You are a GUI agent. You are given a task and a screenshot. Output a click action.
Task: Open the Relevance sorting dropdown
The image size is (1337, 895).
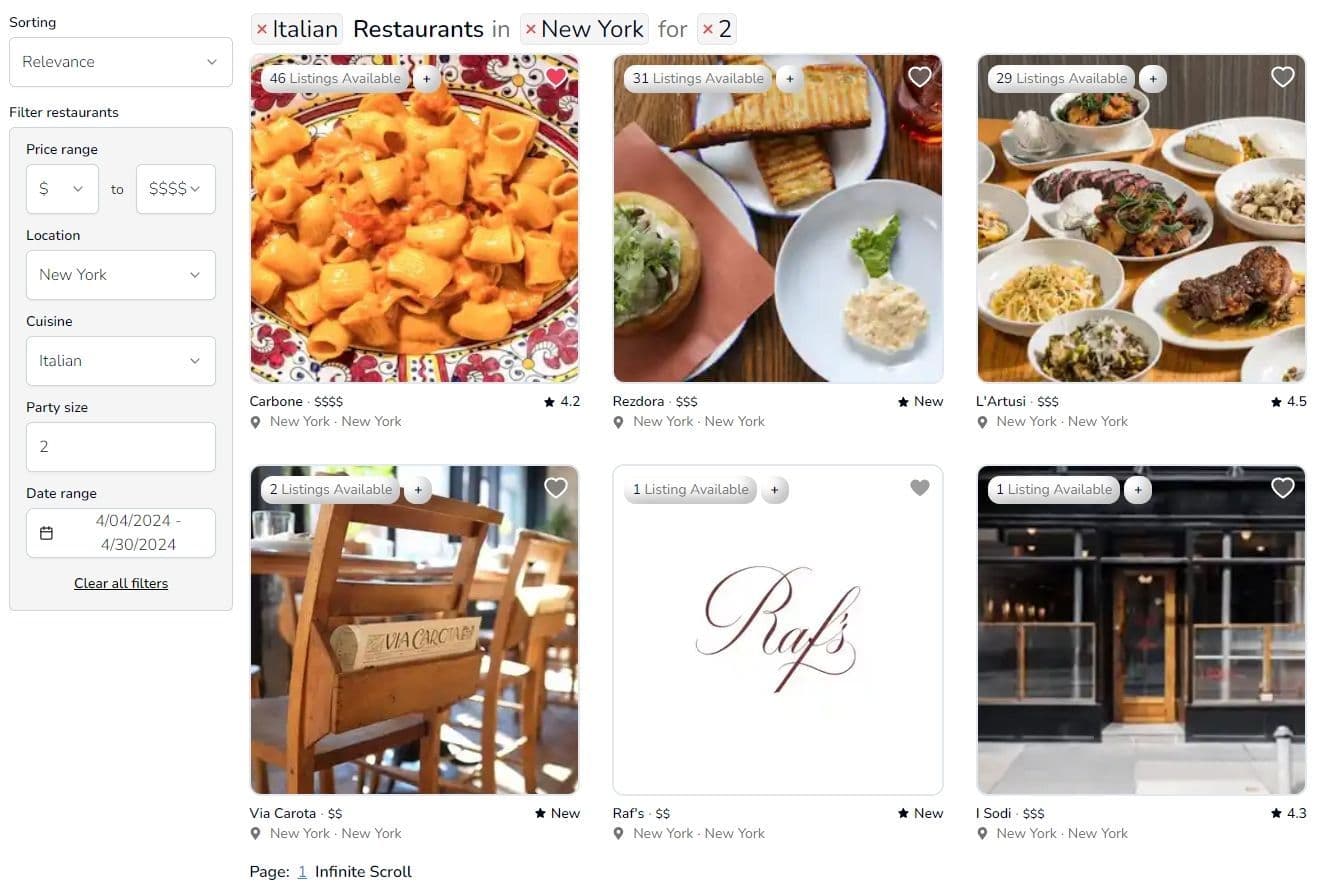[120, 62]
